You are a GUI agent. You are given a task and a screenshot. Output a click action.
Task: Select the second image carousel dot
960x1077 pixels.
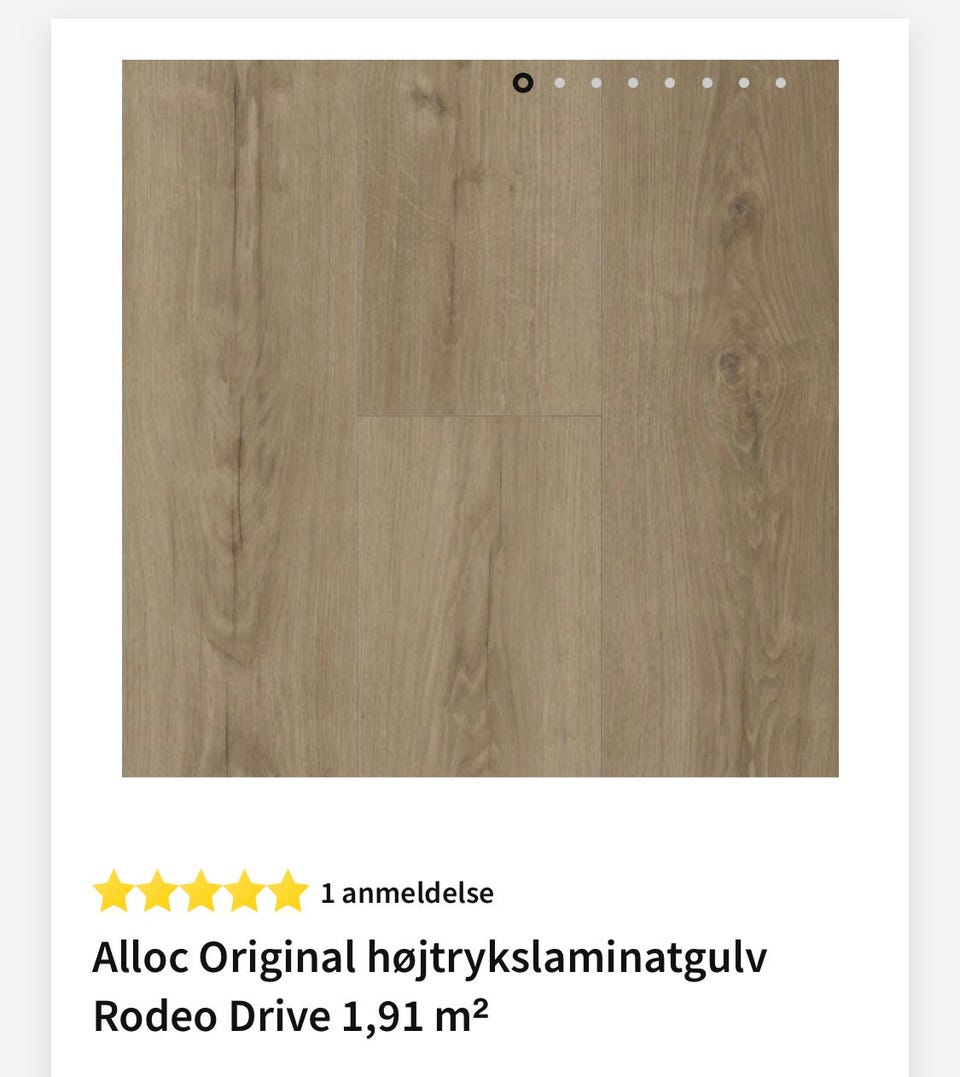tap(558, 83)
